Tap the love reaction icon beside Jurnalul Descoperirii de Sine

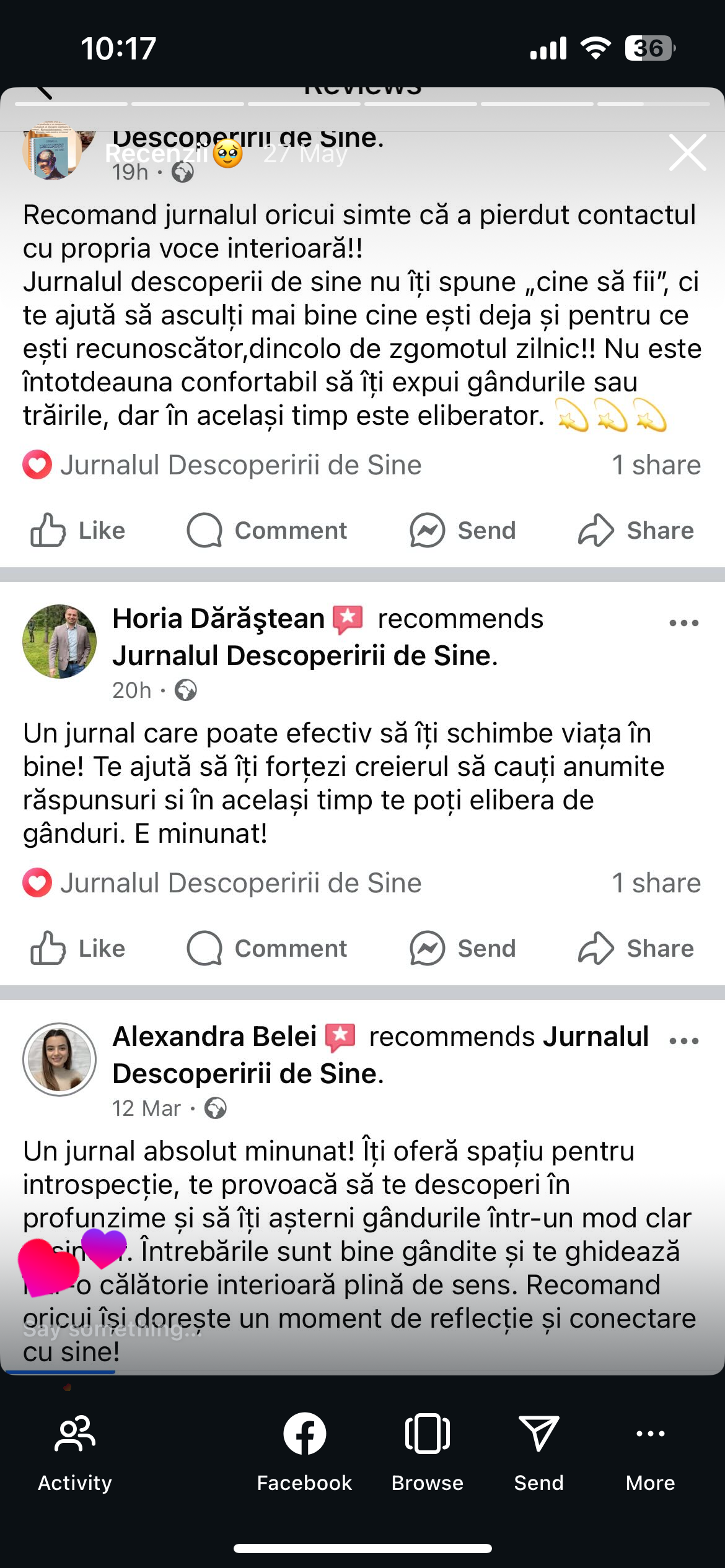pyautogui.click(x=36, y=463)
